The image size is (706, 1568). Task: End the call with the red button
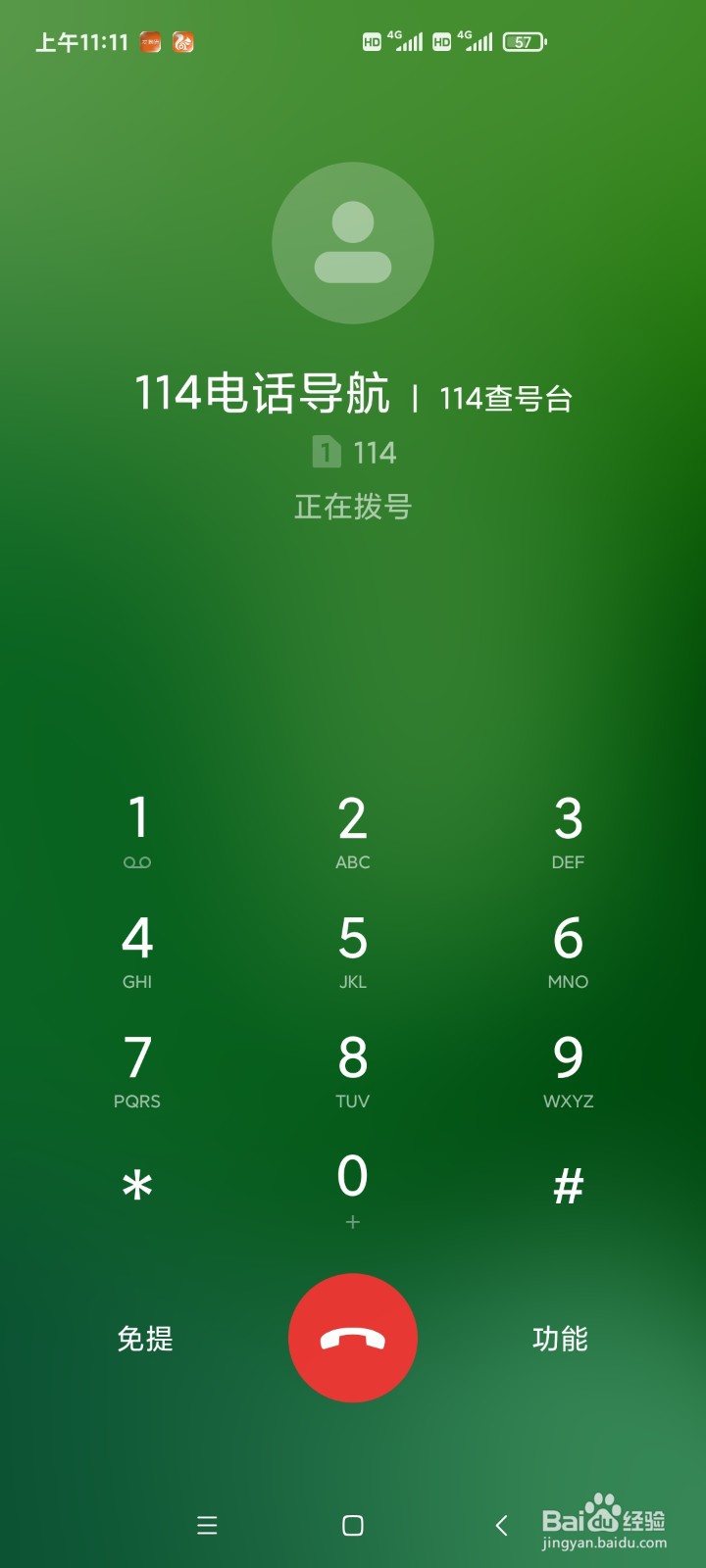[353, 1338]
